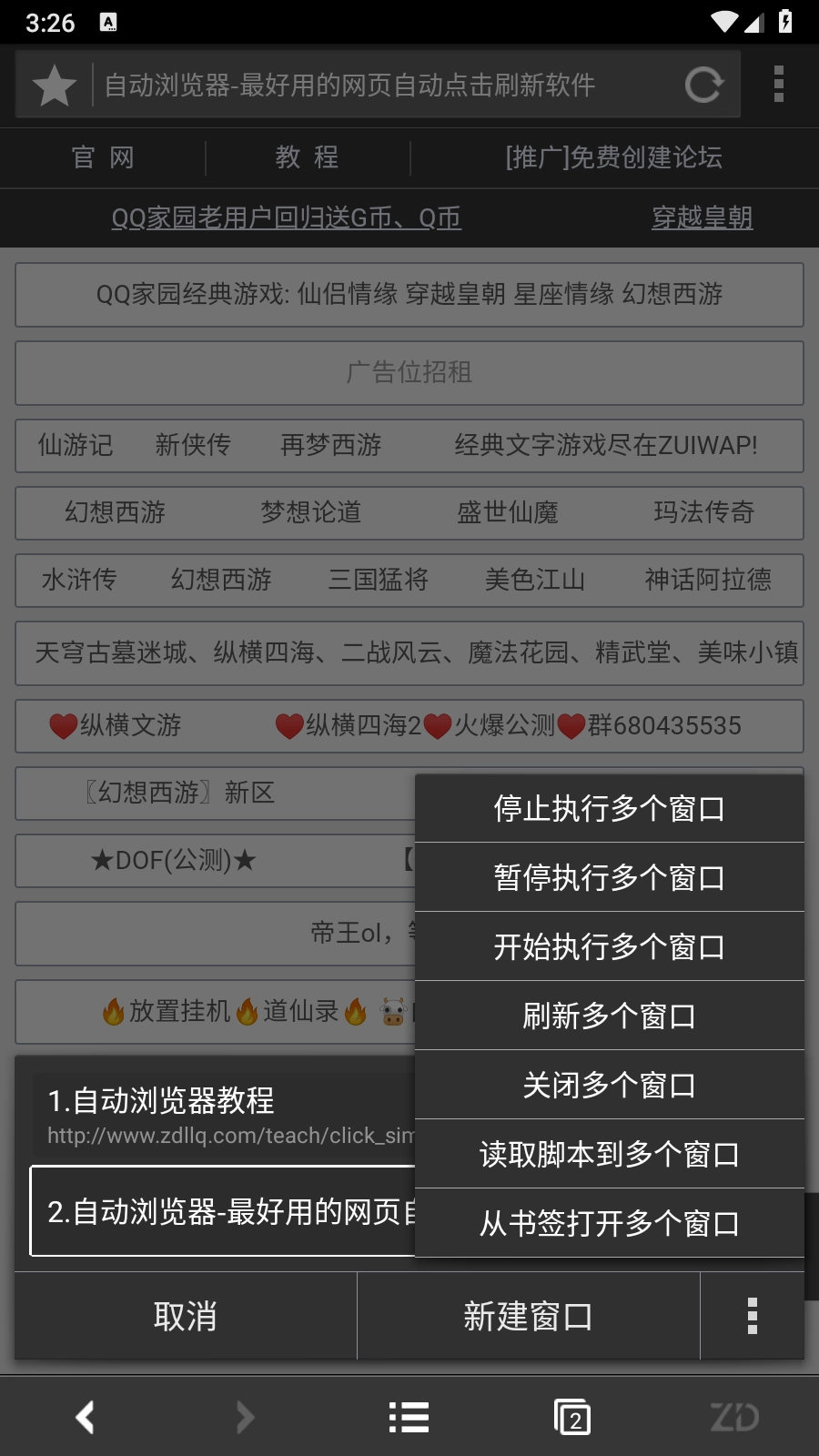819x1456 pixels.
Task: Tap 开始执行多个窗口 menu item
Action: click(x=609, y=946)
